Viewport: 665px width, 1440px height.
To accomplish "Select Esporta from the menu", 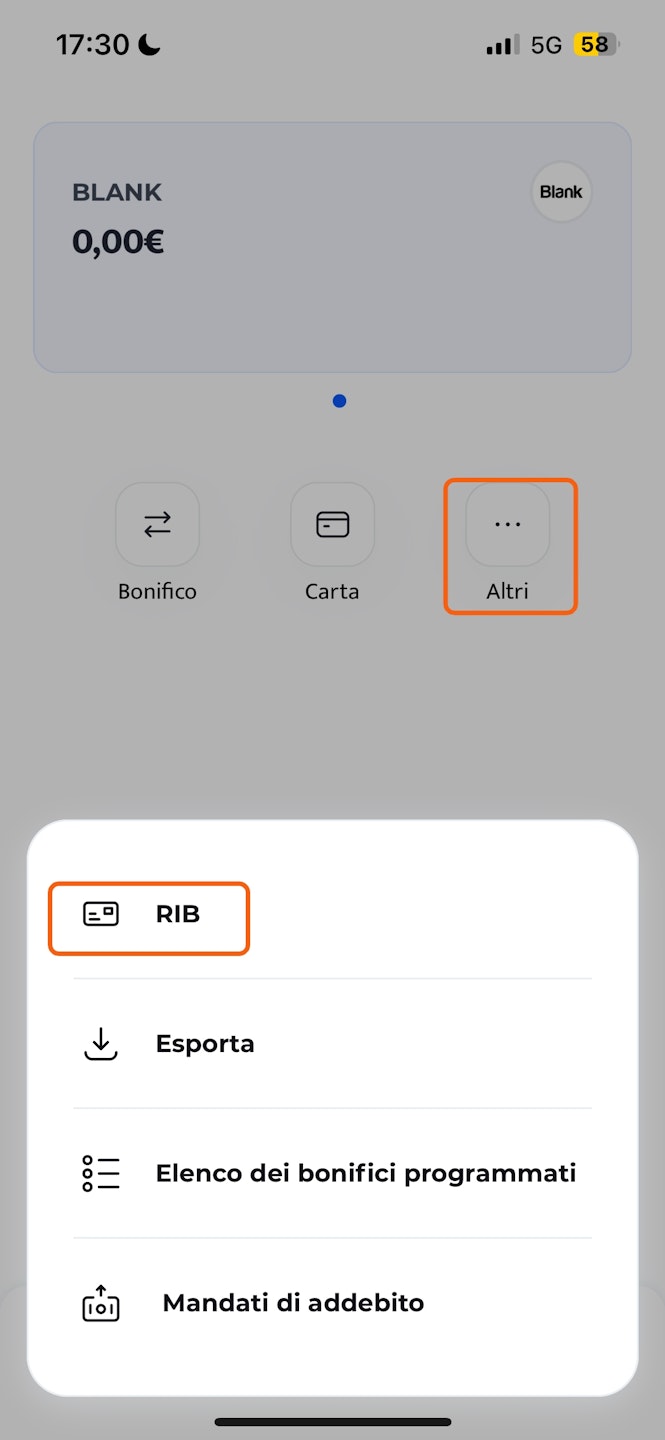I will tap(205, 1044).
